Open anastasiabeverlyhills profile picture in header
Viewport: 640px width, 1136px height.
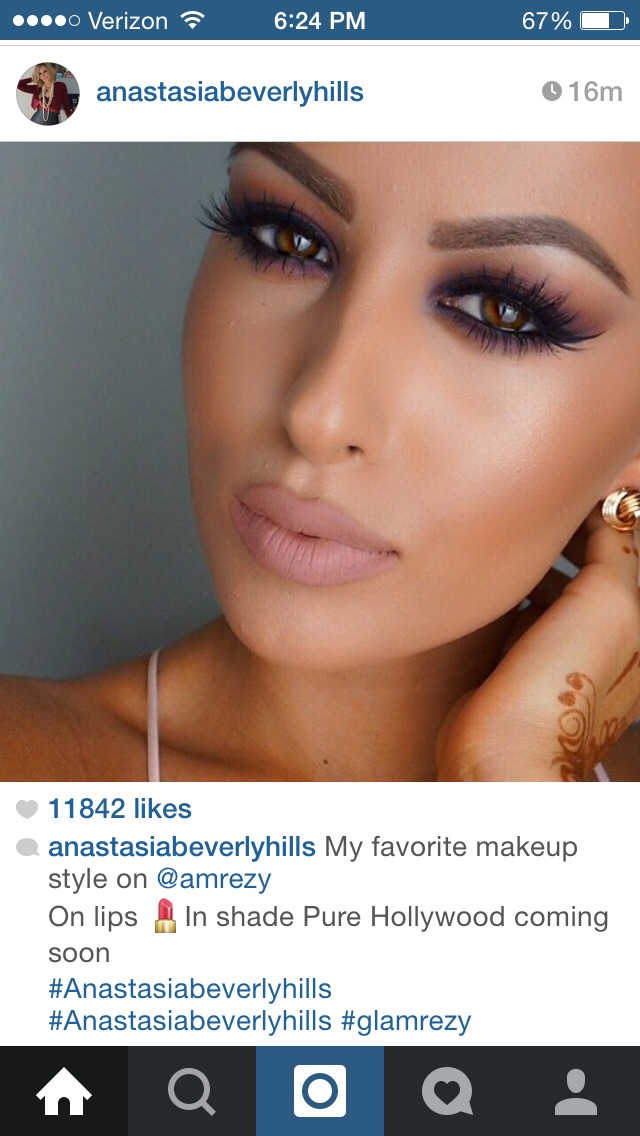pyautogui.click(x=48, y=93)
